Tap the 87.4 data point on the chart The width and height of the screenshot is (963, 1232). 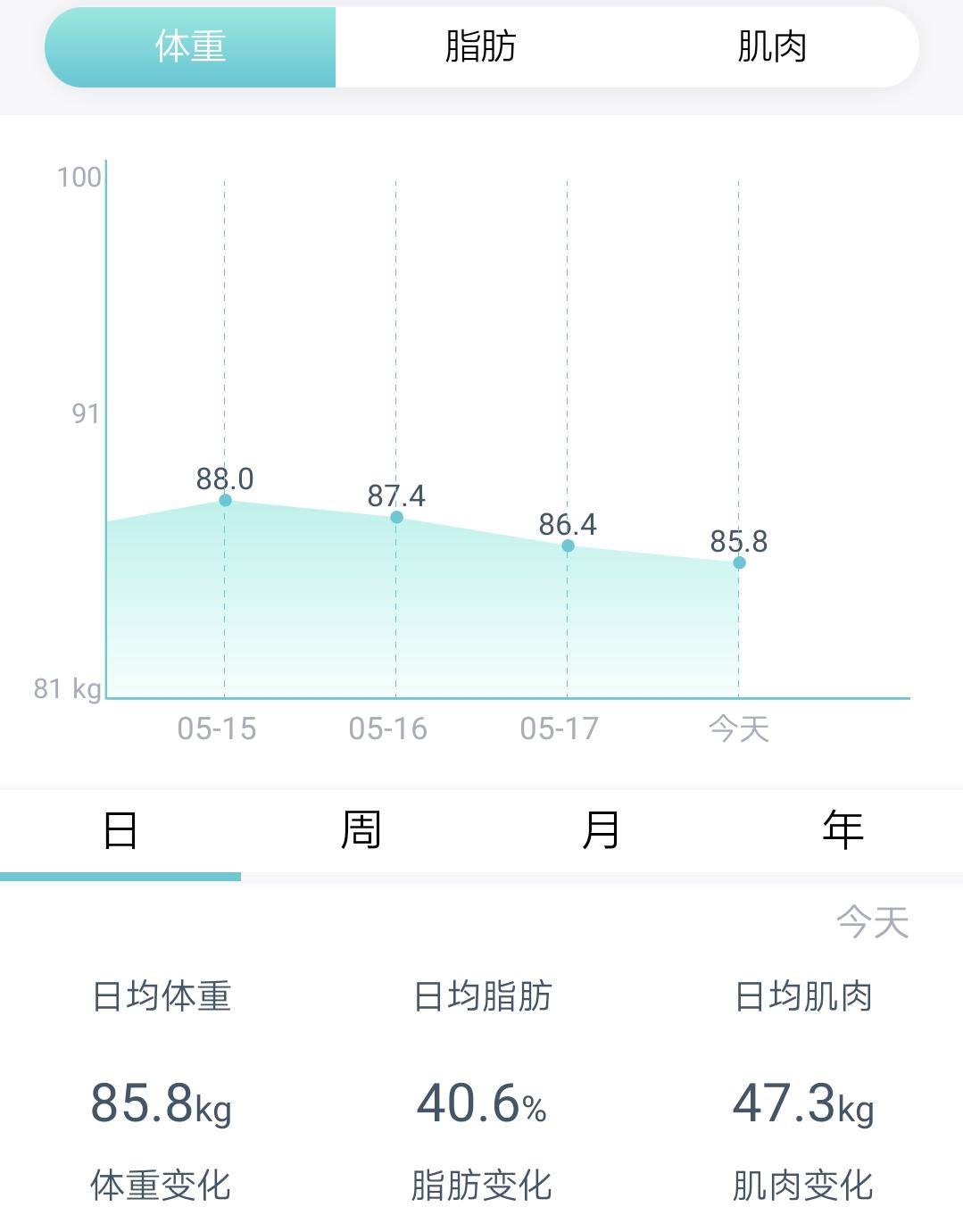(395, 518)
